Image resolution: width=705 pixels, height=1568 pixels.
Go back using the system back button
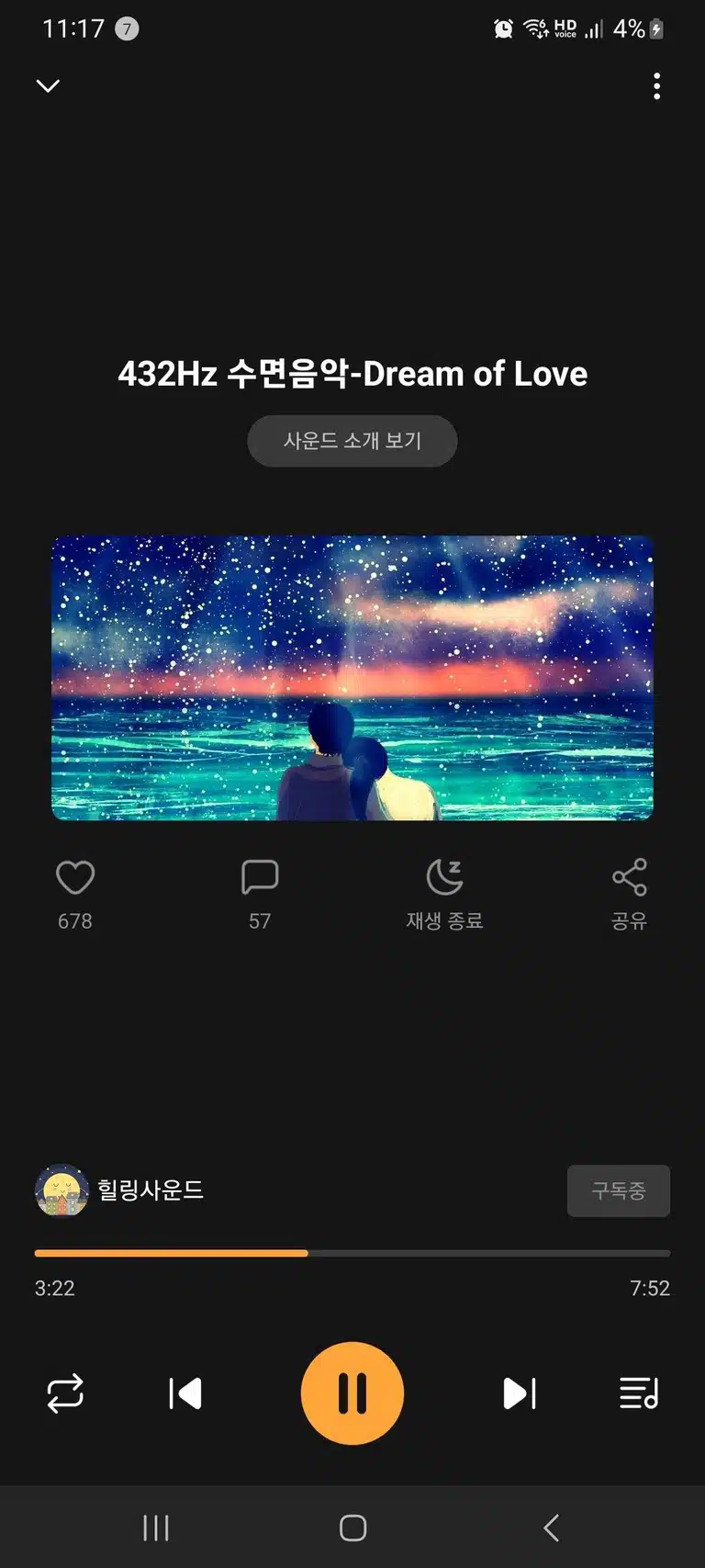(551, 1528)
